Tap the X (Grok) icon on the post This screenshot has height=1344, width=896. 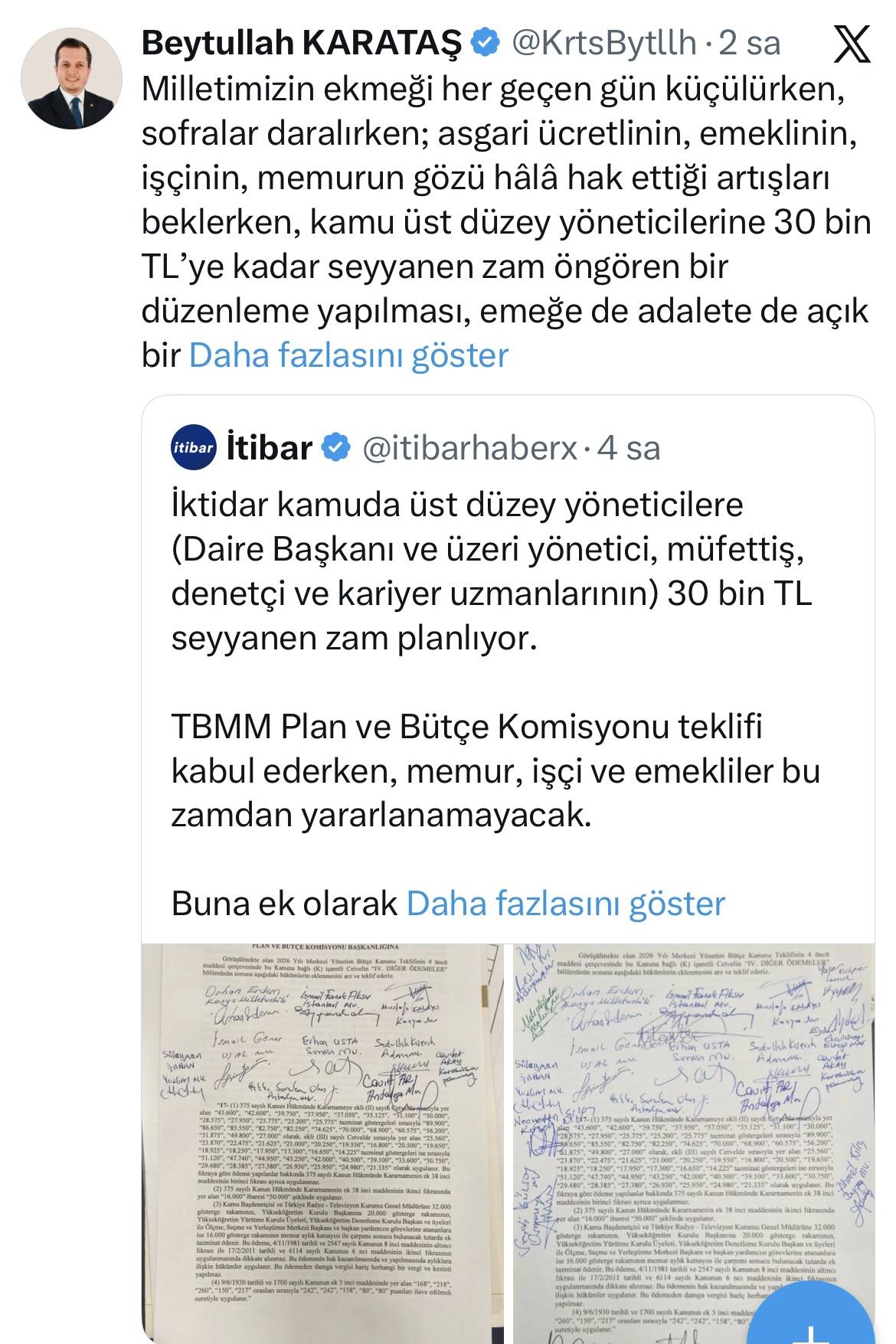click(851, 44)
